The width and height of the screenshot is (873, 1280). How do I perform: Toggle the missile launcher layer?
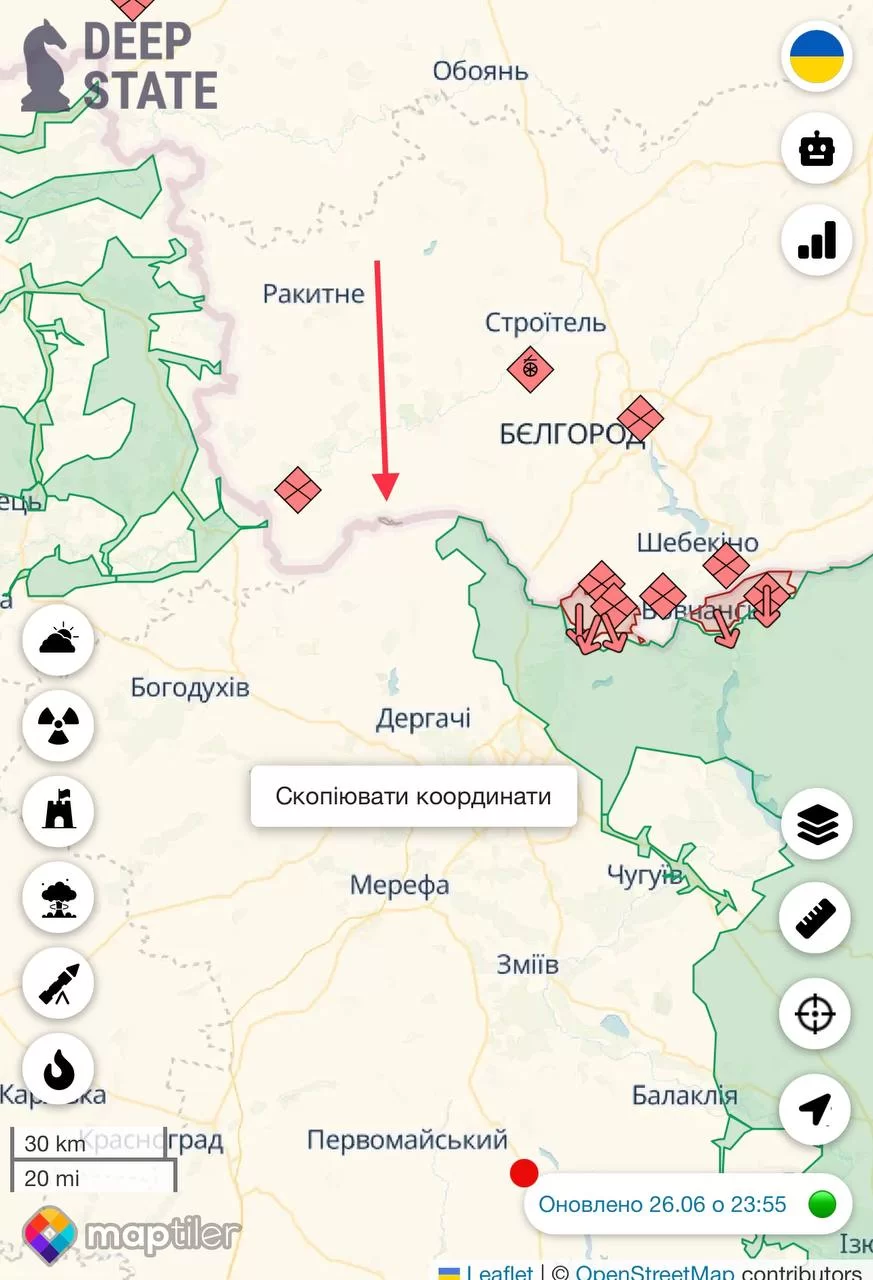click(58, 984)
